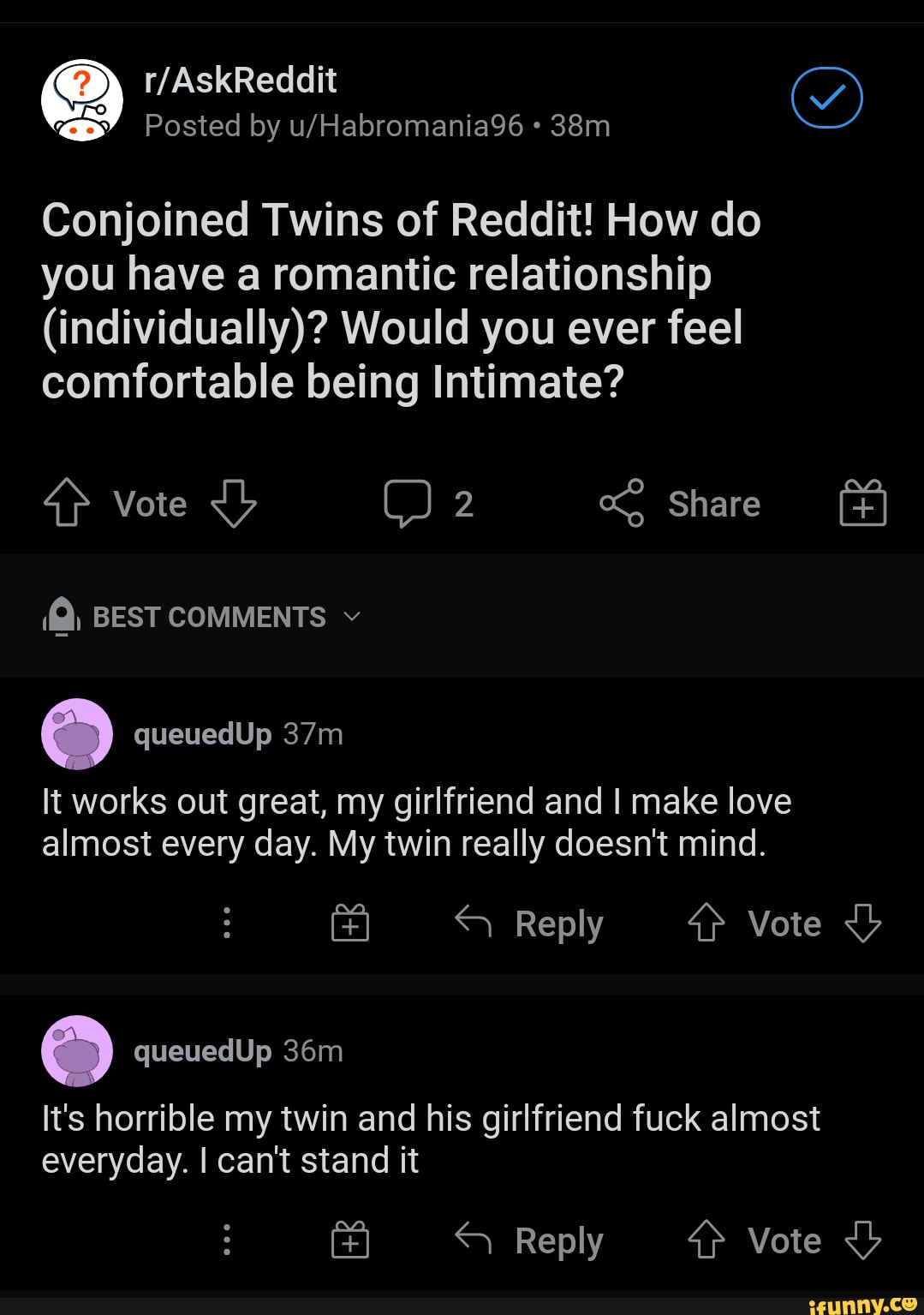Downvote the AskReddit post
924x1315 pixels.
(x=233, y=505)
